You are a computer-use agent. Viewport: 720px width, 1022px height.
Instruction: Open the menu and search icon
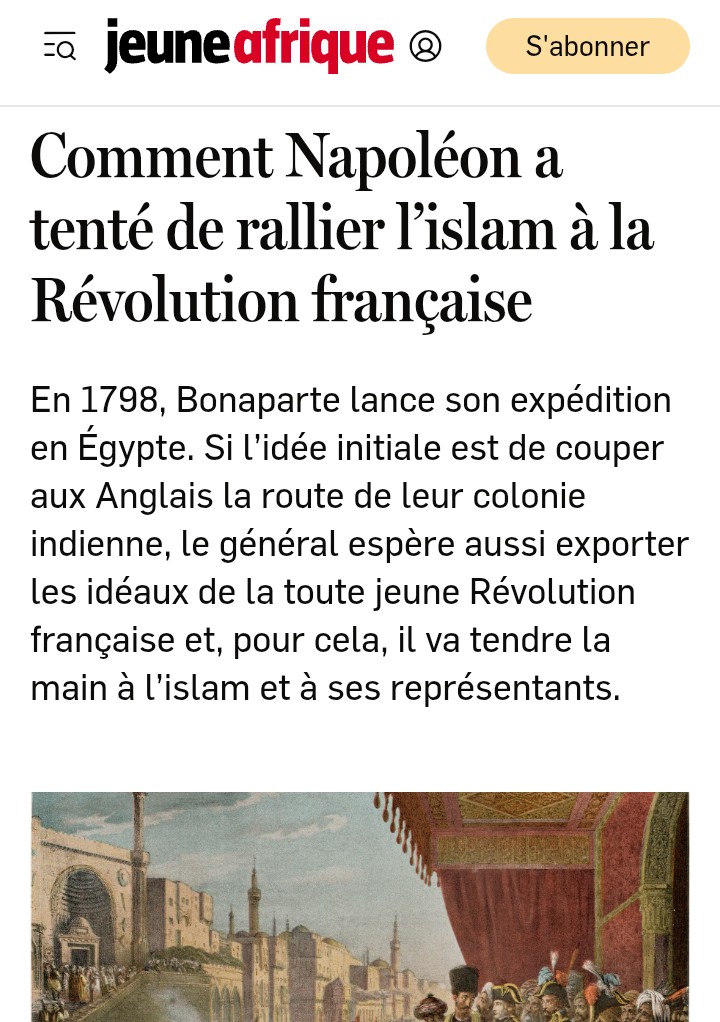point(60,46)
